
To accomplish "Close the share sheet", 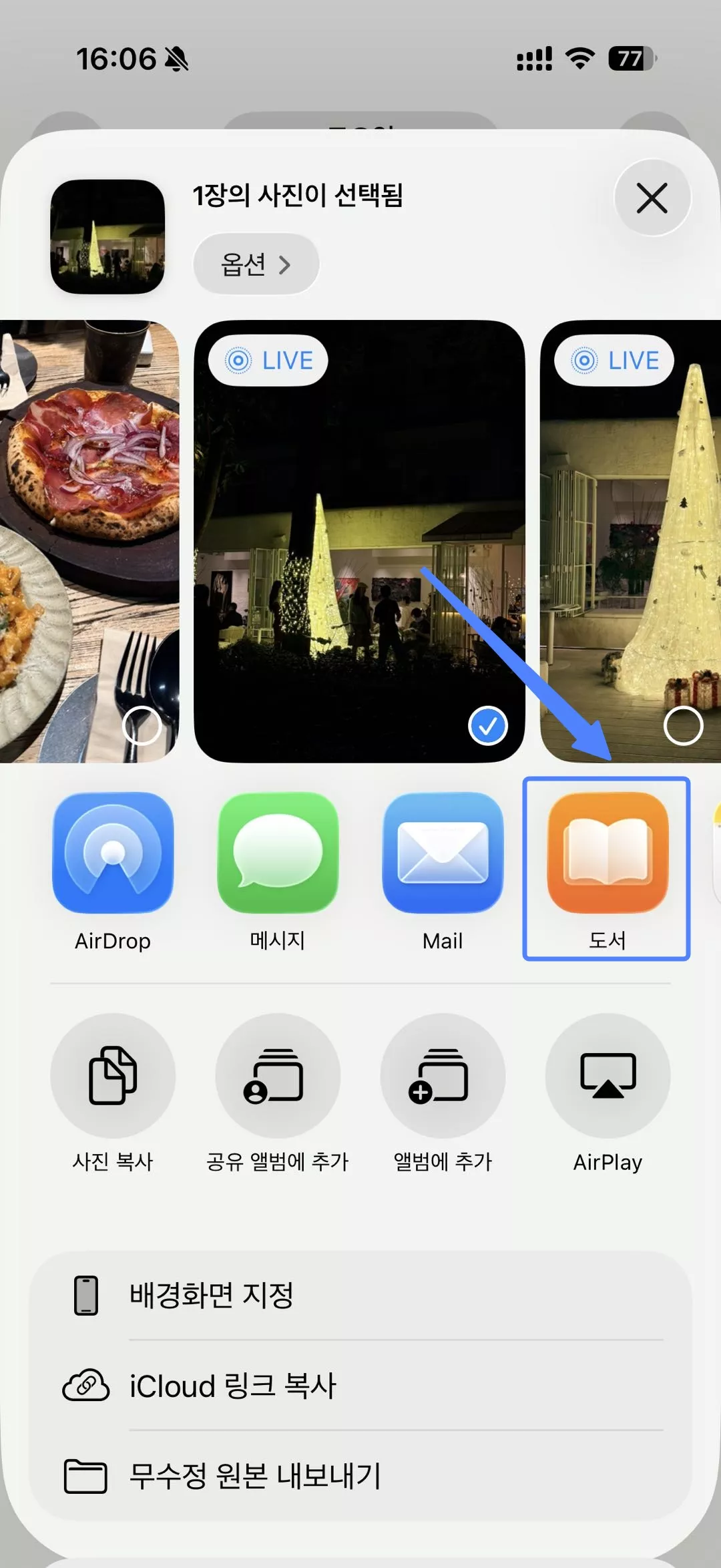I will pos(652,198).
